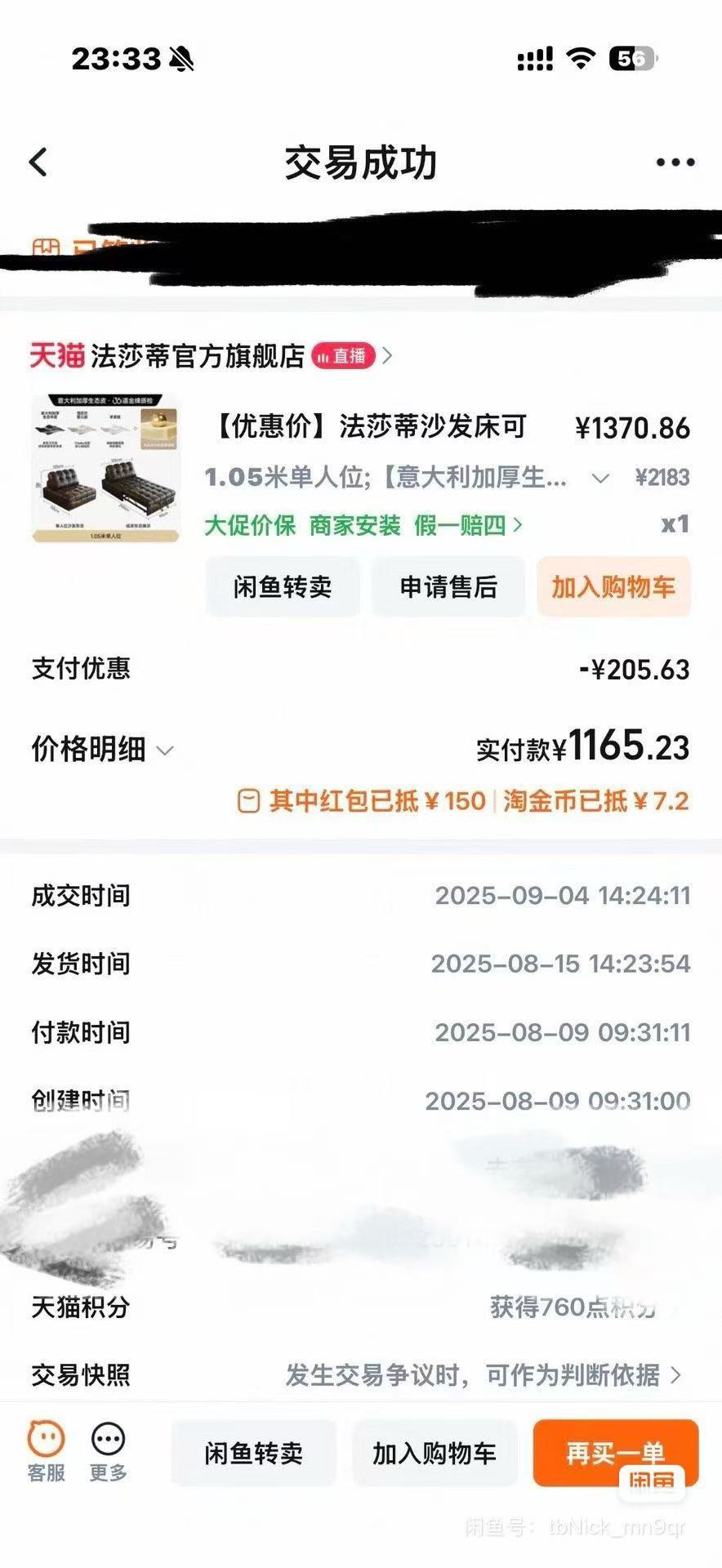Tap the orange 加入购物车 under the product
The image size is (722, 1568).
coord(613,586)
